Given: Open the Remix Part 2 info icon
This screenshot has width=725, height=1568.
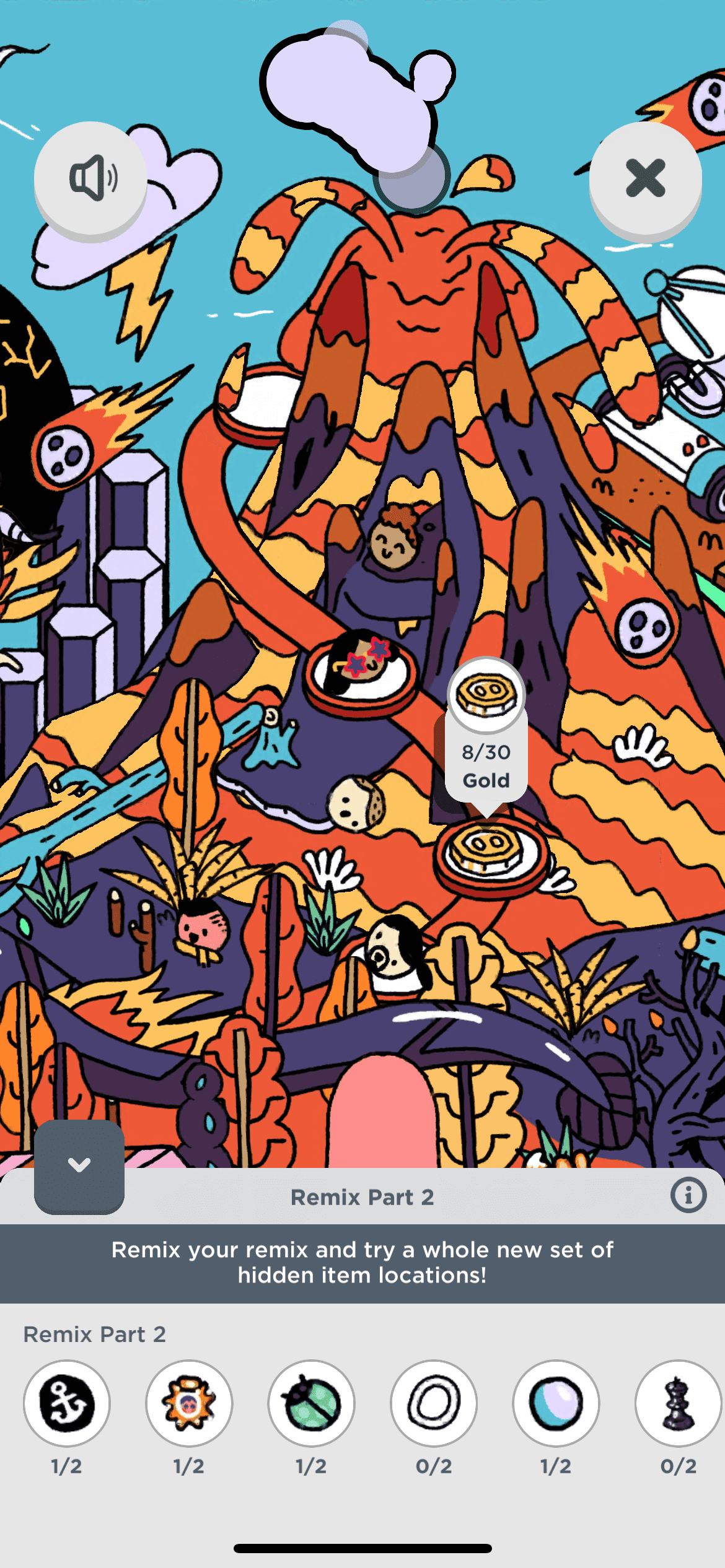Looking at the screenshot, I should pos(688,1195).
